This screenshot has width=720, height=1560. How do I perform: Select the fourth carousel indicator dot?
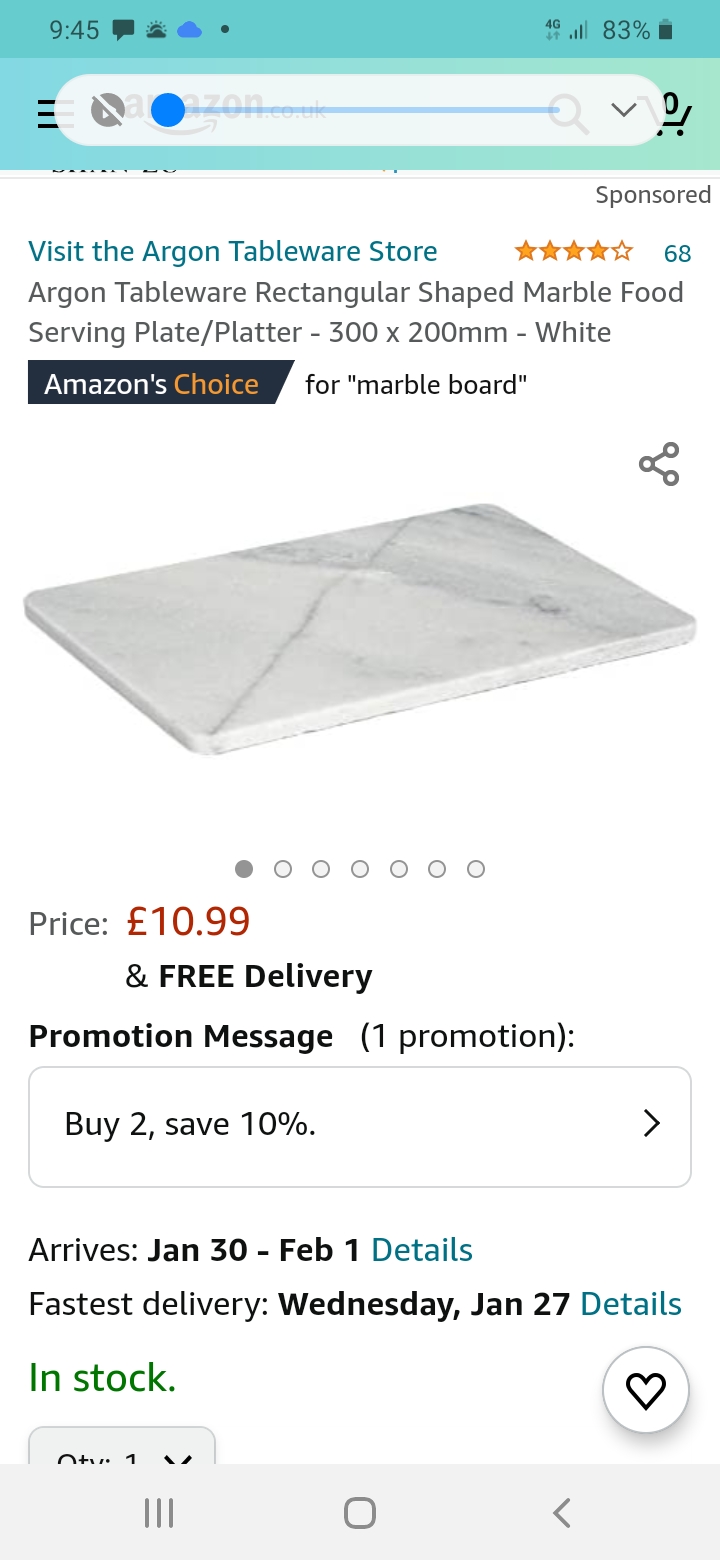point(359,868)
